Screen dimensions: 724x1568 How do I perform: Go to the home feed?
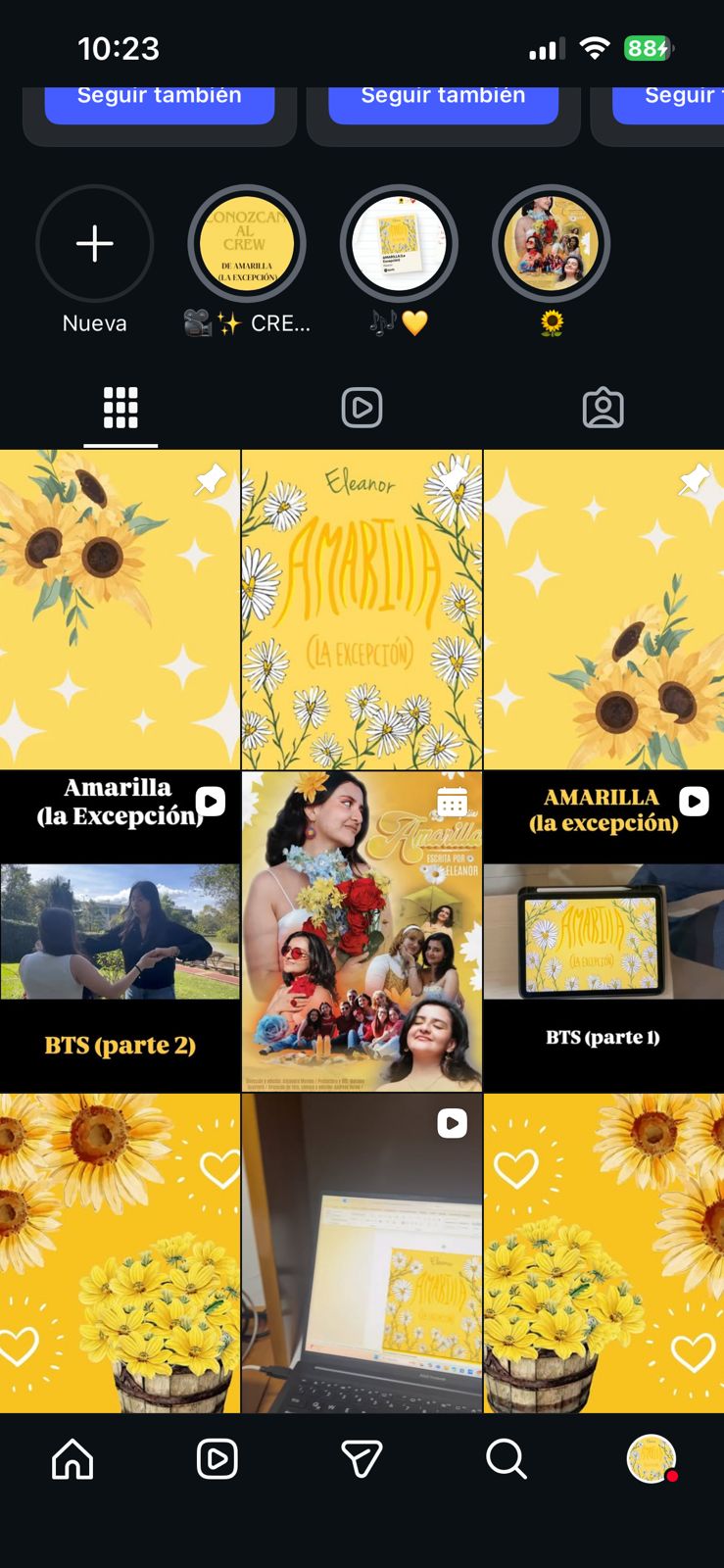(72, 1459)
